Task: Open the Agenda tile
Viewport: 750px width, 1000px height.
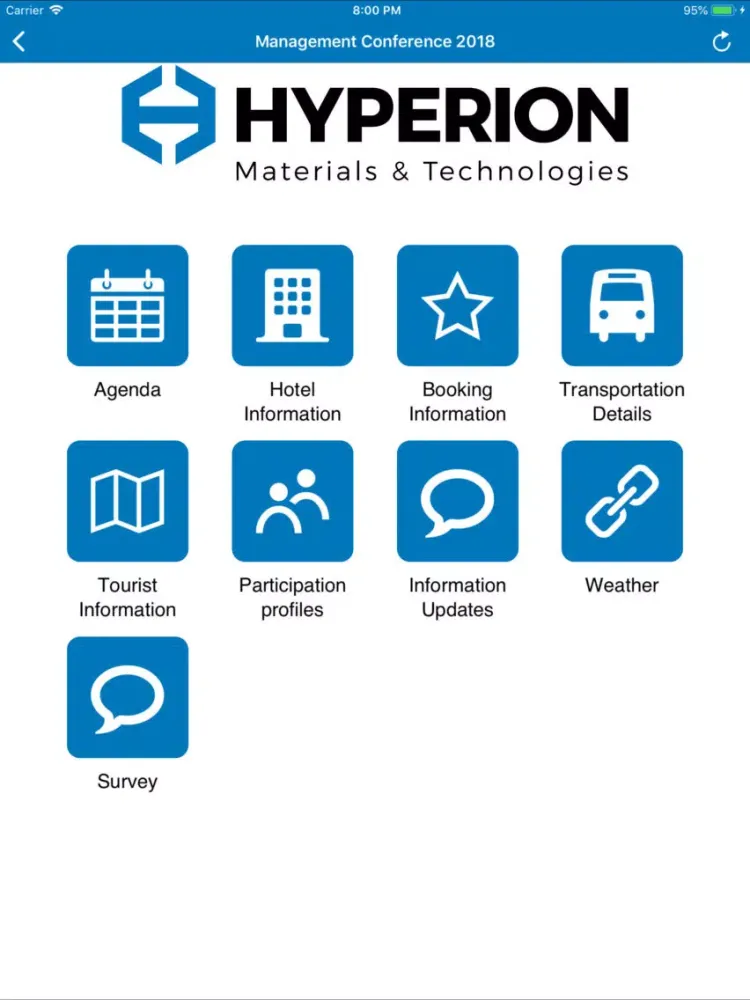Action: pos(127,306)
